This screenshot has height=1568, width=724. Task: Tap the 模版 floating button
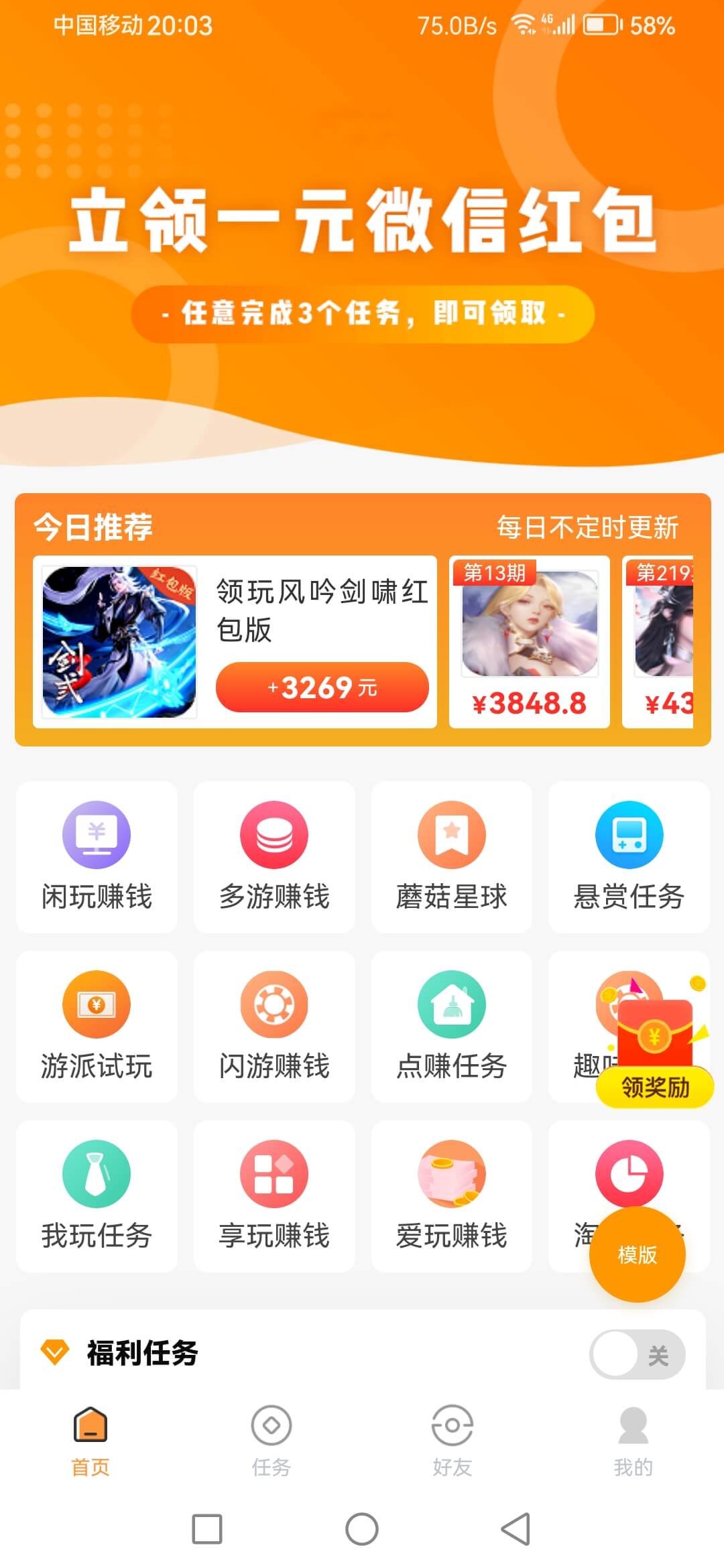(x=638, y=1254)
